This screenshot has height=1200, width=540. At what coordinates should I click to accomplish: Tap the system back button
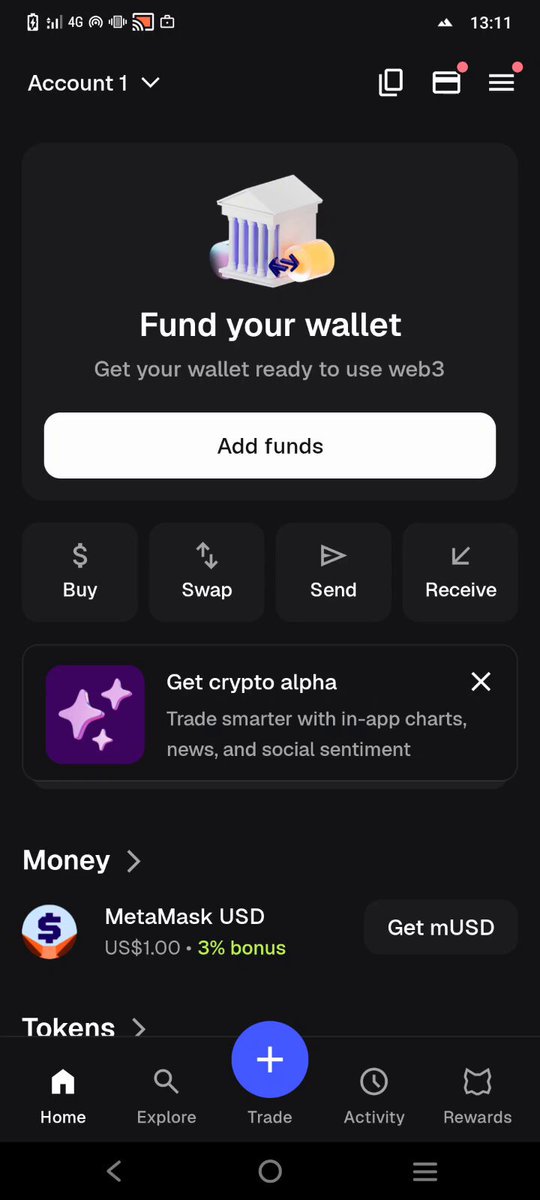point(113,1171)
